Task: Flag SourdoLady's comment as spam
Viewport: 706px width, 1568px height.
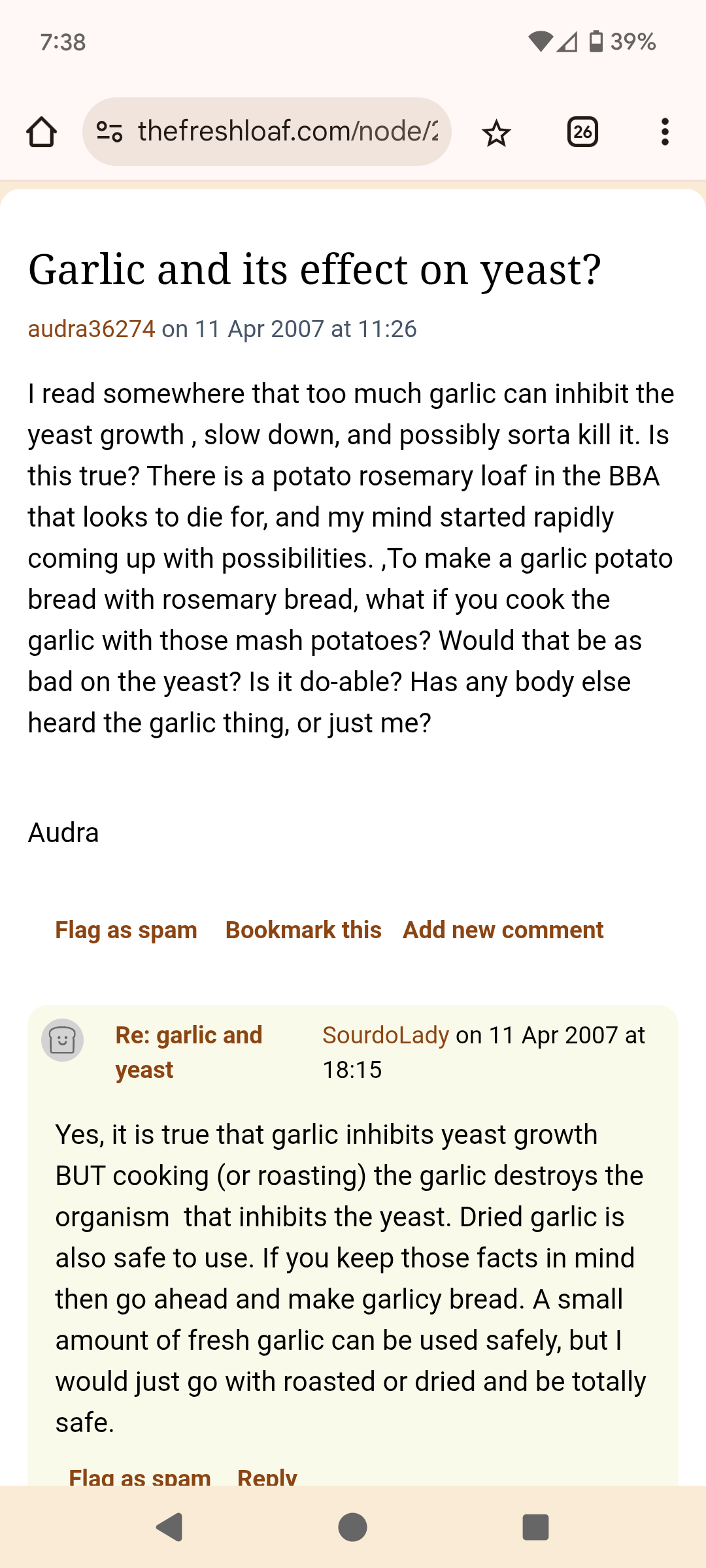Action: point(140,1475)
